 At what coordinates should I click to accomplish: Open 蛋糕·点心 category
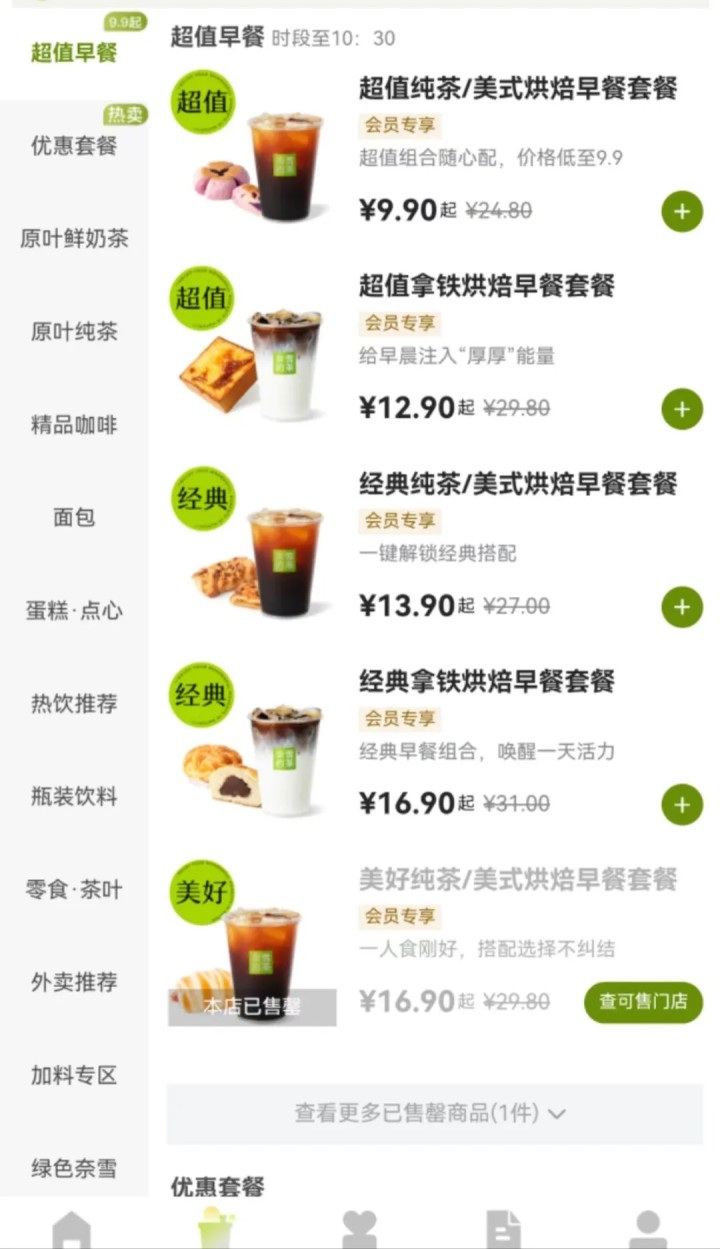point(74,611)
